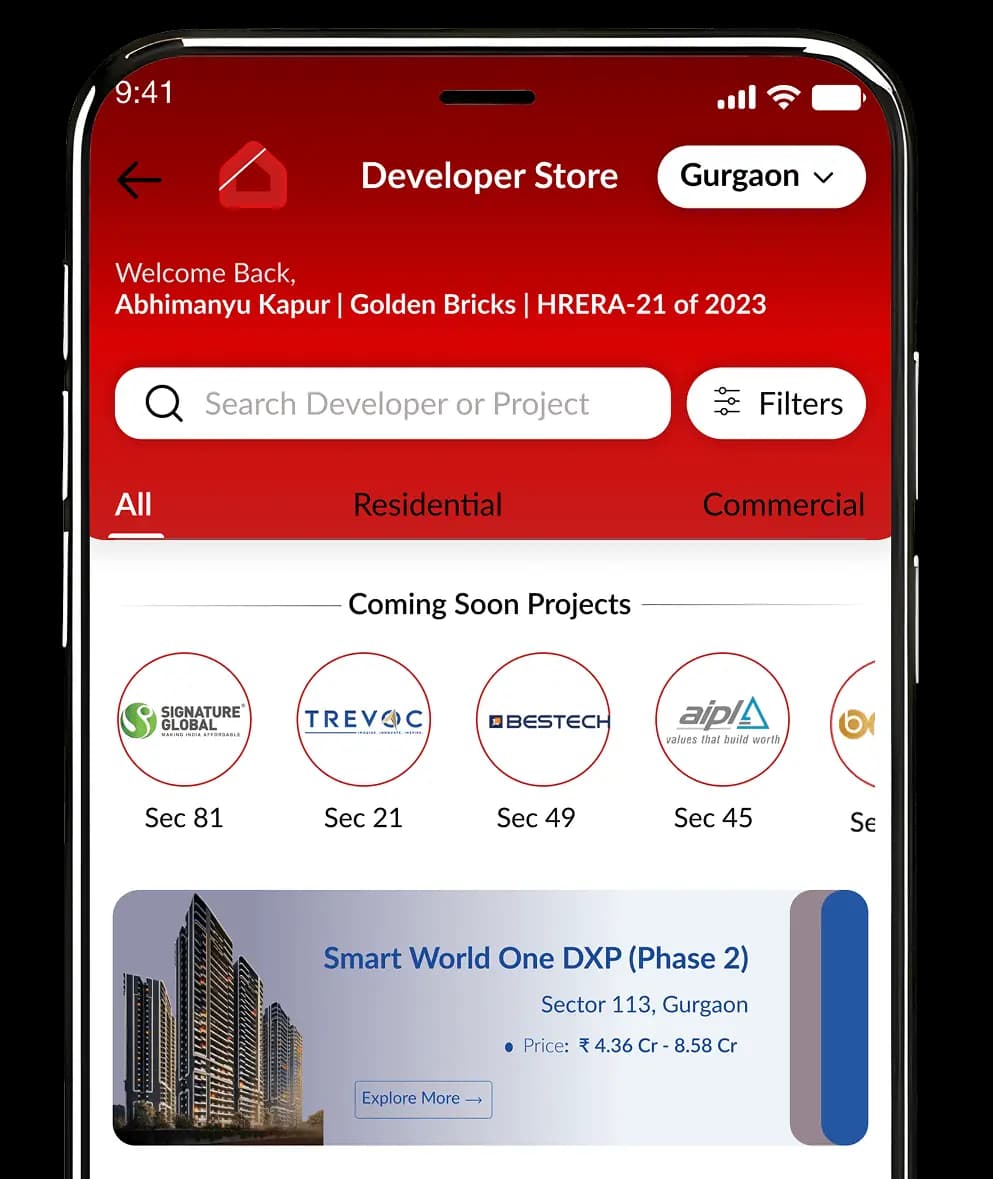Tap the Search Developer or Project field
Screen dimensions: 993x1179
tap(393, 404)
